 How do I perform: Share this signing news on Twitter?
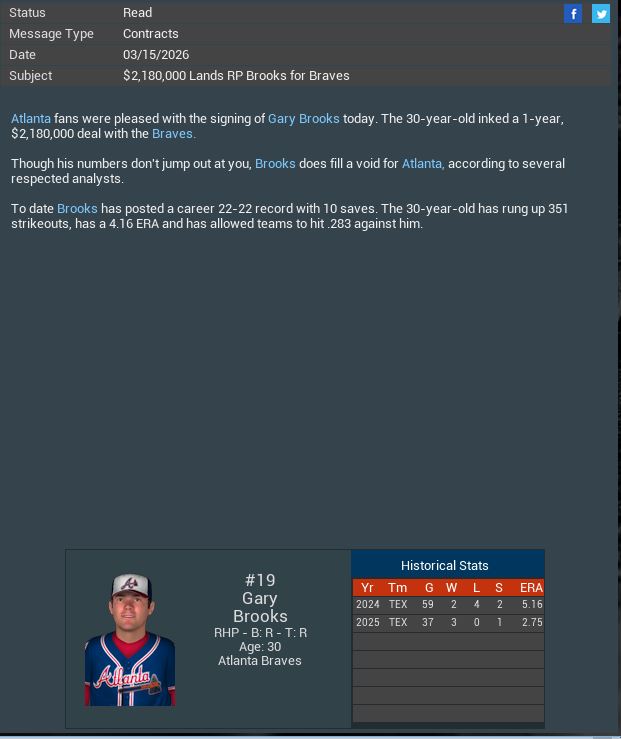click(x=601, y=13)
